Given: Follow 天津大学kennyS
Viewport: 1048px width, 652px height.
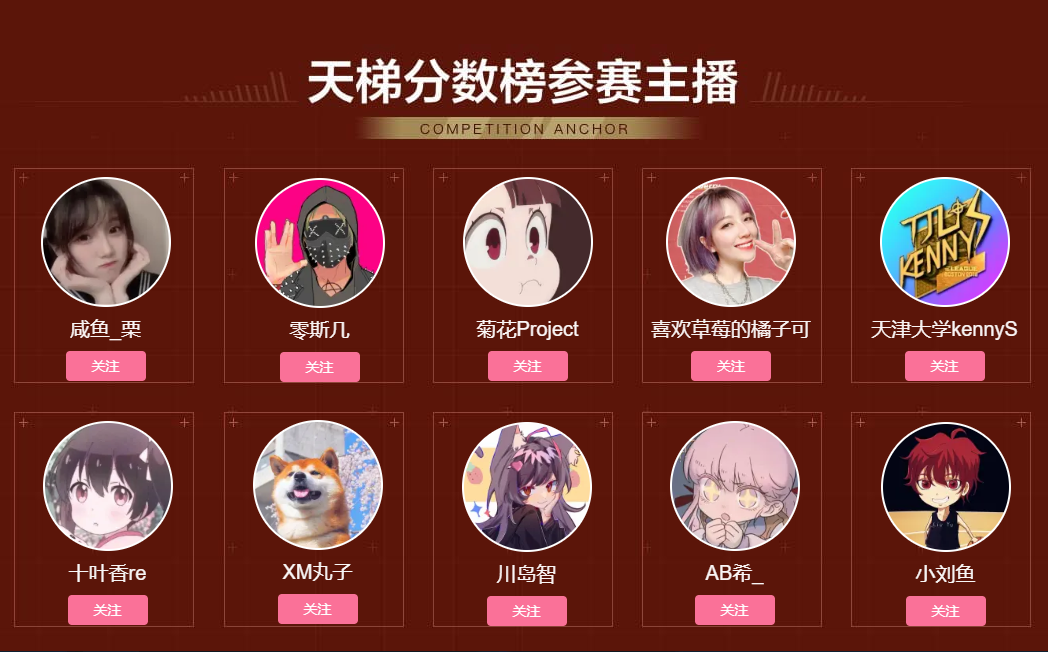Looking at the screenshot, I should 945,366.
